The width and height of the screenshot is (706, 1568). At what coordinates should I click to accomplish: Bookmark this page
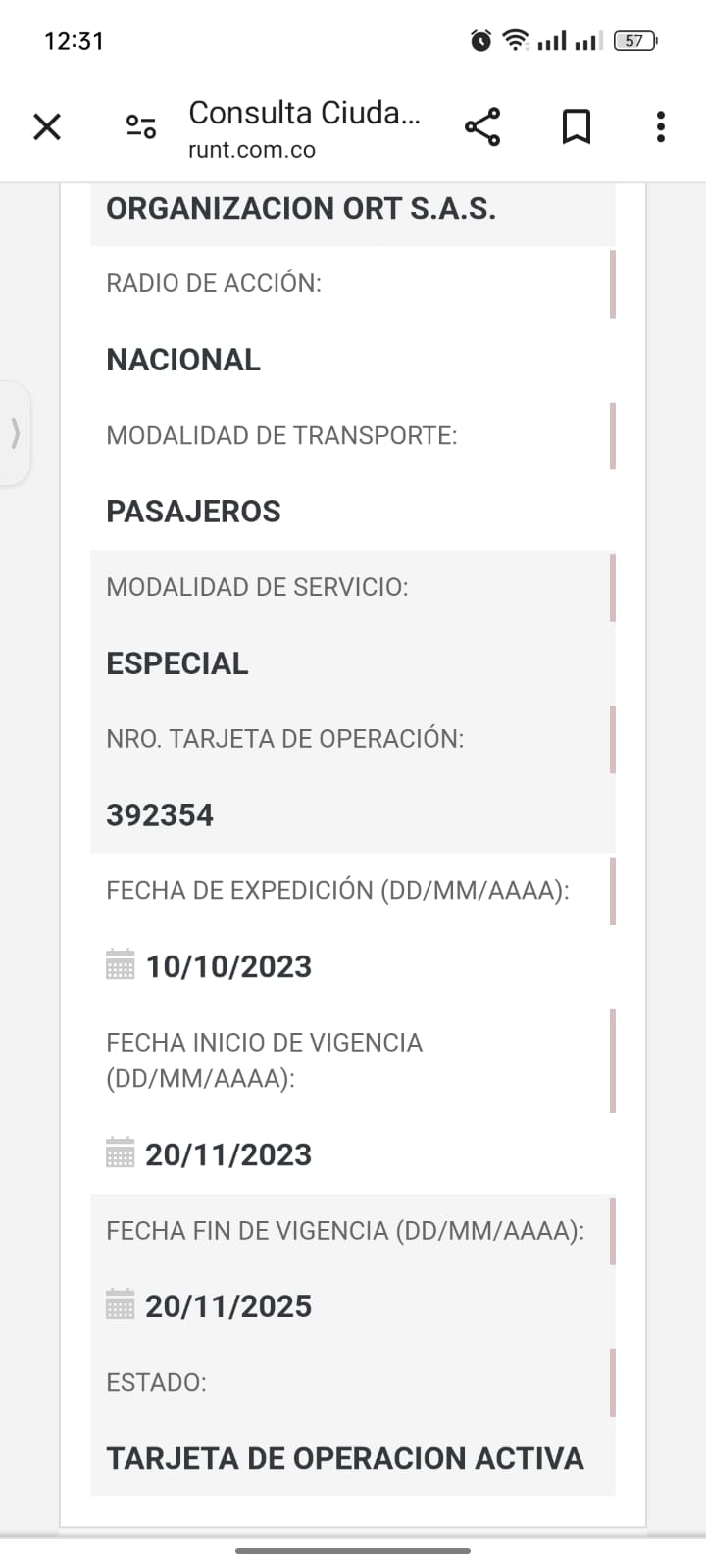coord(577,127)
